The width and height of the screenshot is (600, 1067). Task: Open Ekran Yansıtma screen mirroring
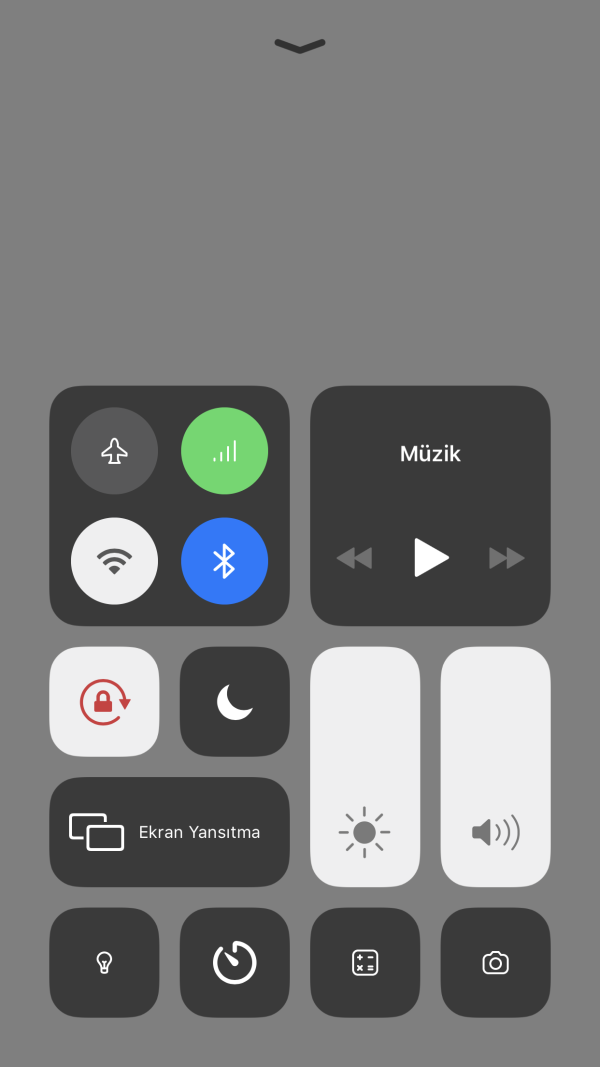click(169, 832)
